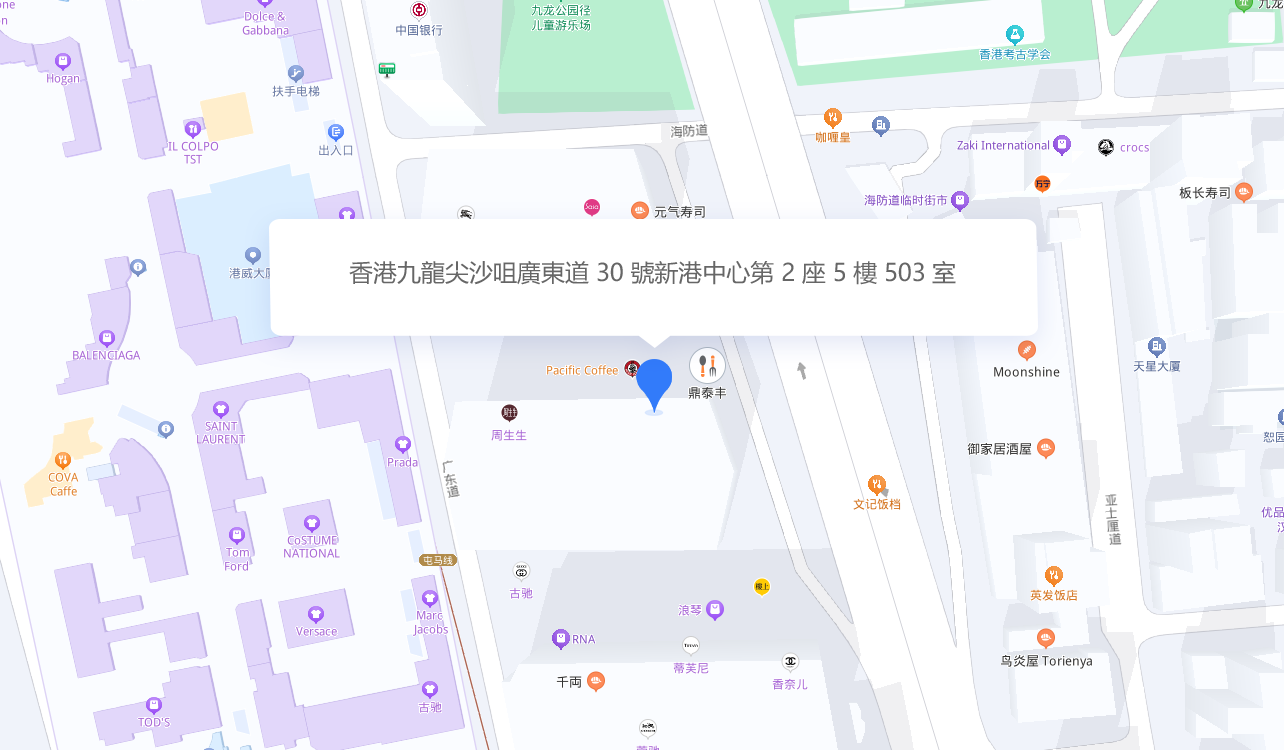Viewport: 1284px width, 750px height.
Task: Tap the 元气寿司 restaurant marker
Action: tap(640, 211)
